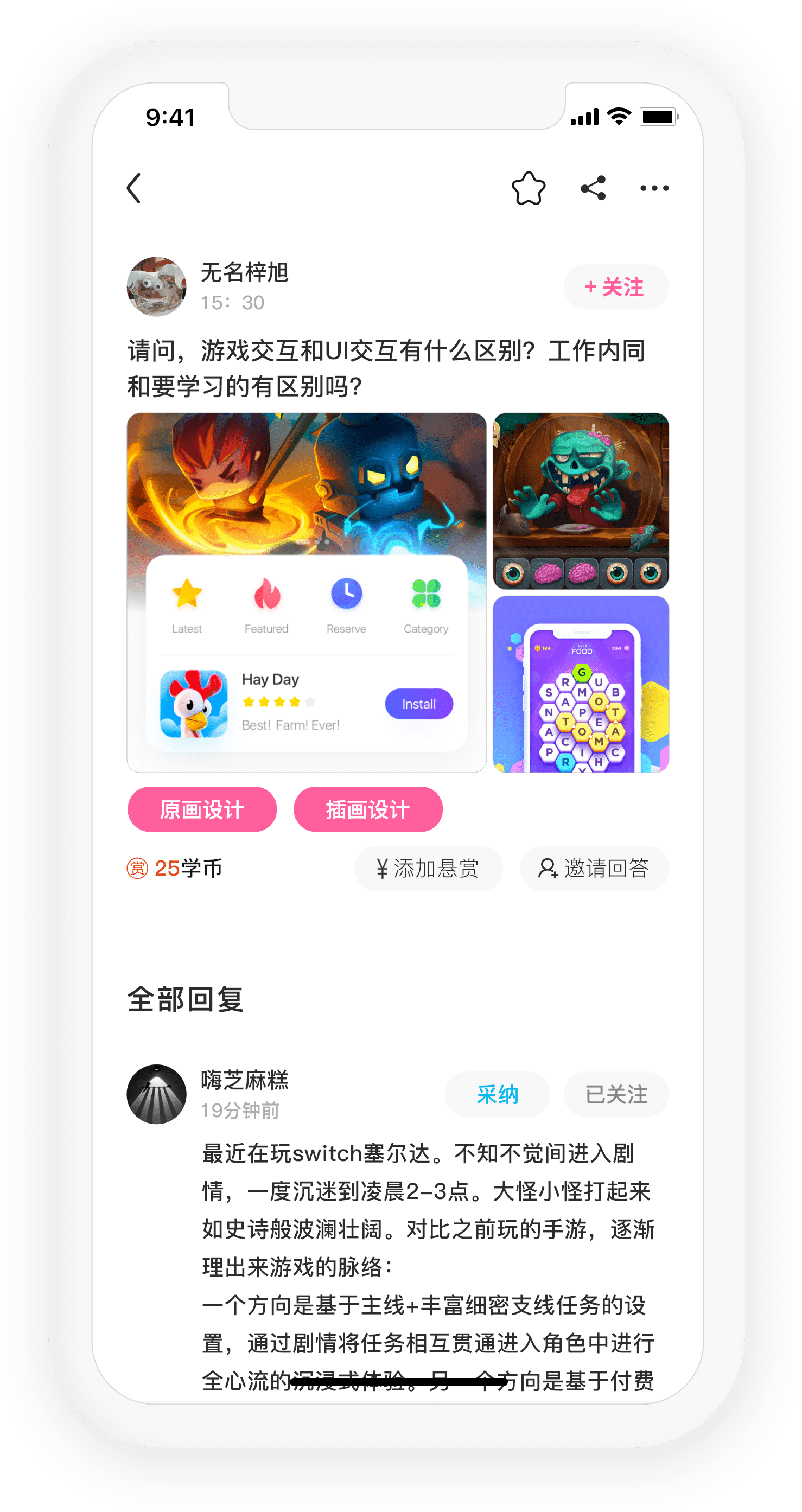
Task: Open the large Hay Day game image
Action: point(307,592)
